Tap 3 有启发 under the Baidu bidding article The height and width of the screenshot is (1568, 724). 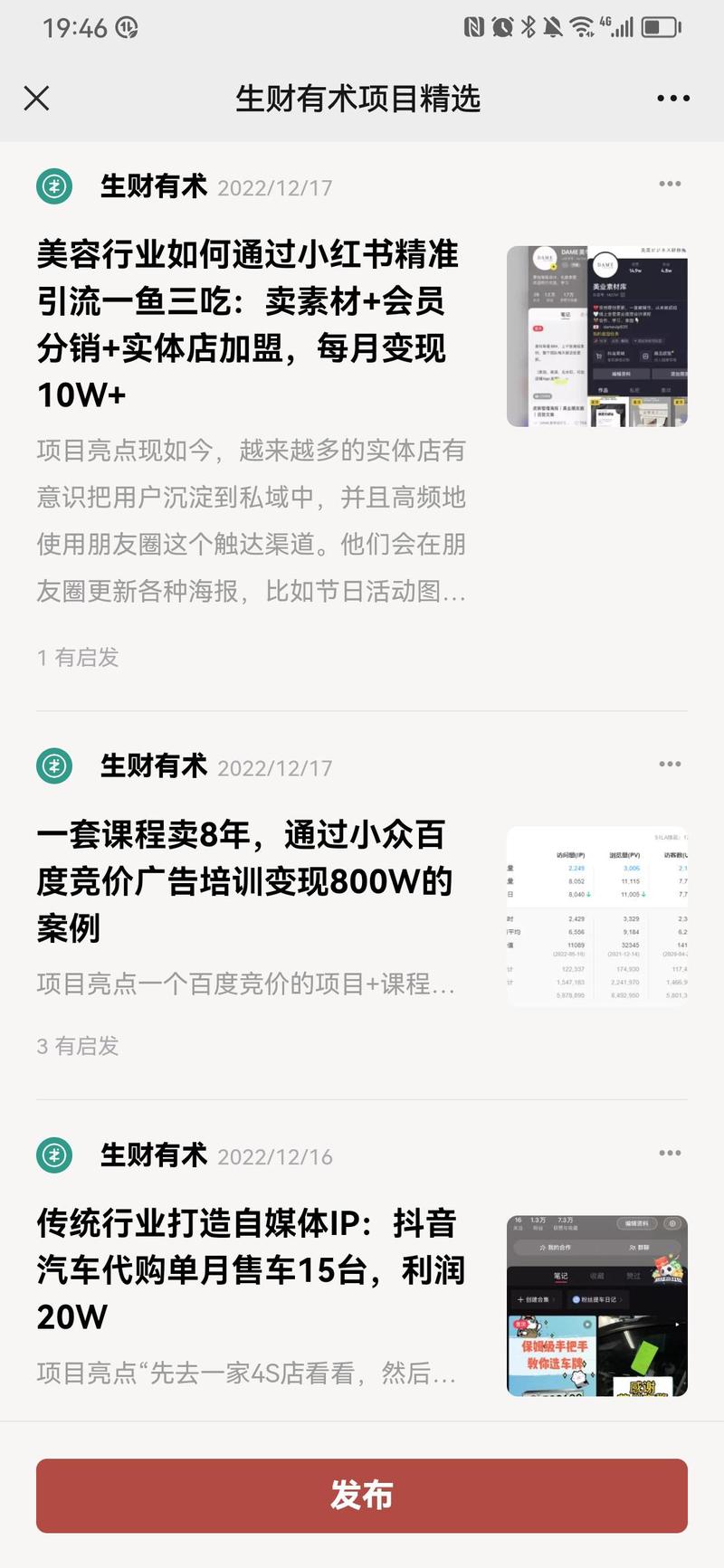pos(78,1047)
